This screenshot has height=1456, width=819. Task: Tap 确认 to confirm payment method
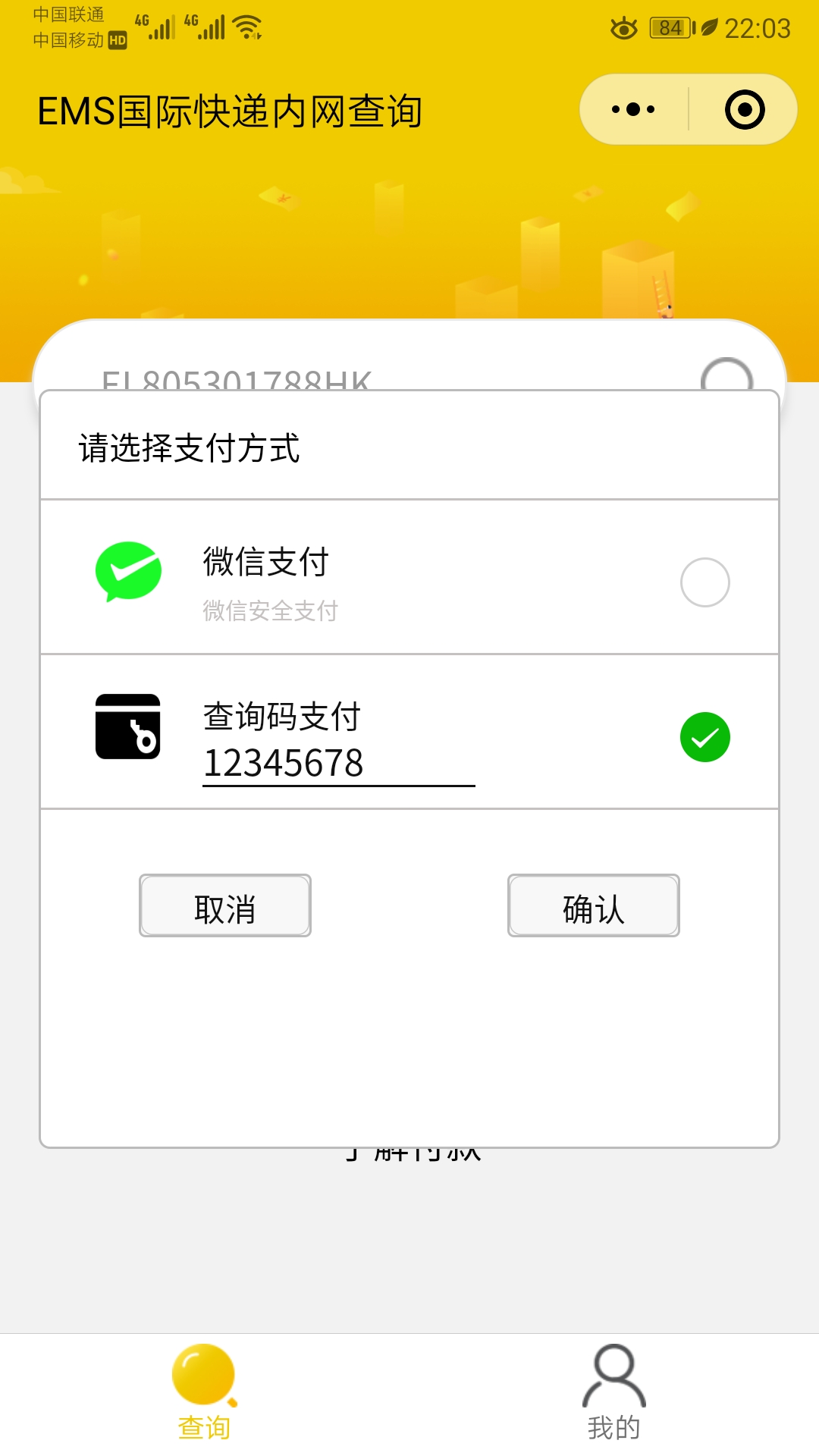(x=594, y=905)
